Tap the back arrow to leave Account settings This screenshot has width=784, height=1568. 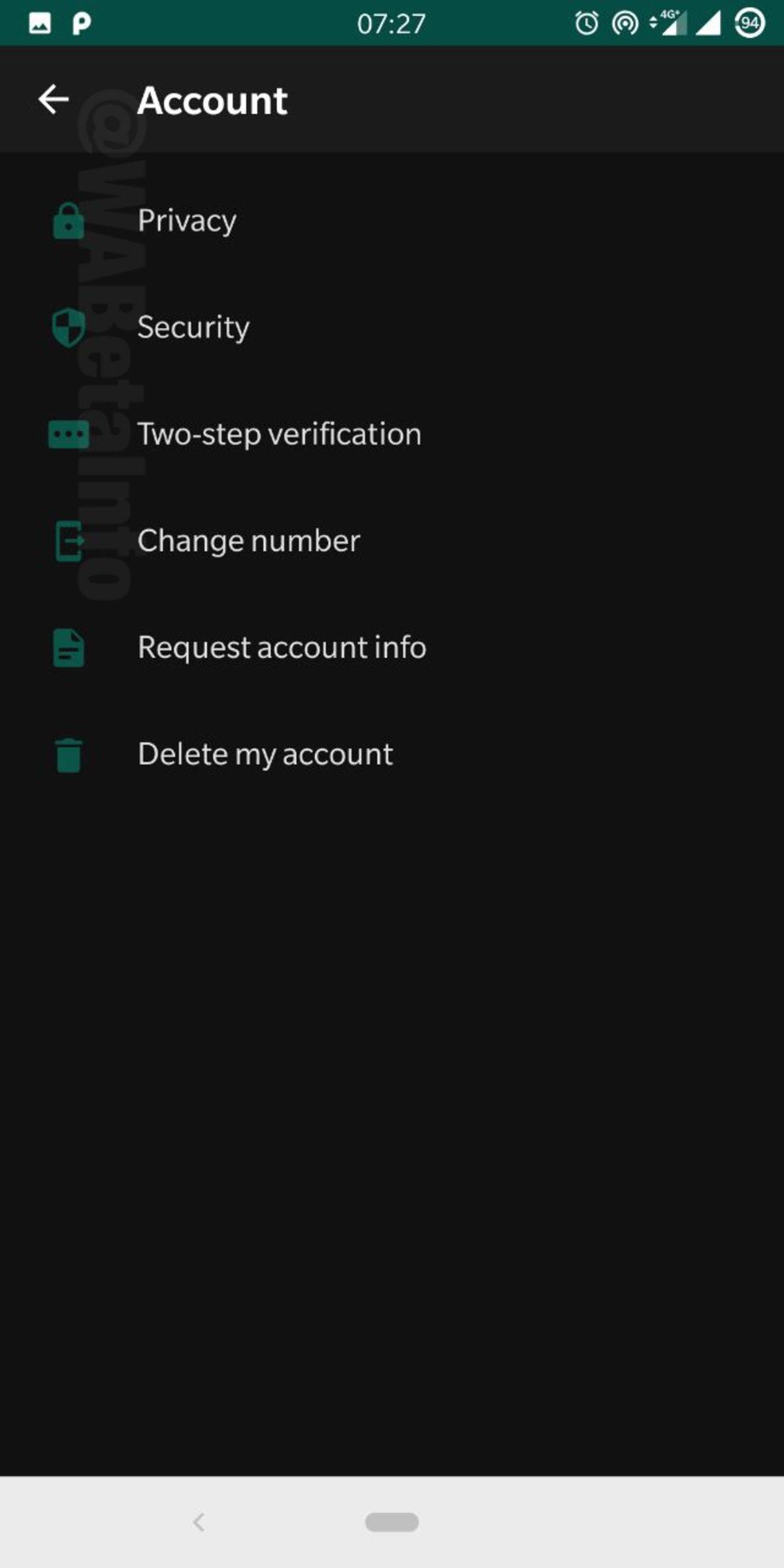55,100
